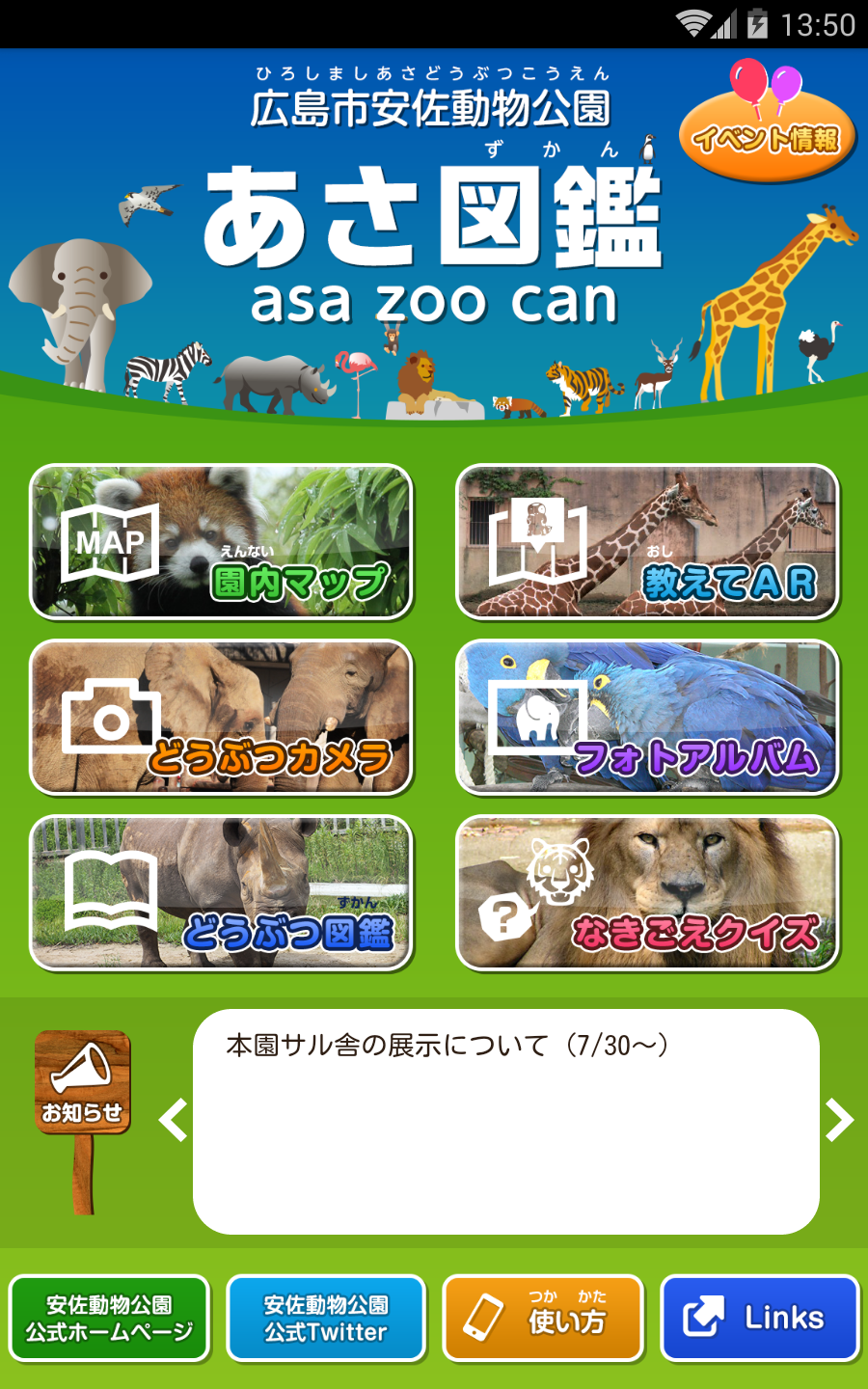Open the 園内マップ tile
The width and height of the screenshot is (868, 1389).
(x=221, y=542)
